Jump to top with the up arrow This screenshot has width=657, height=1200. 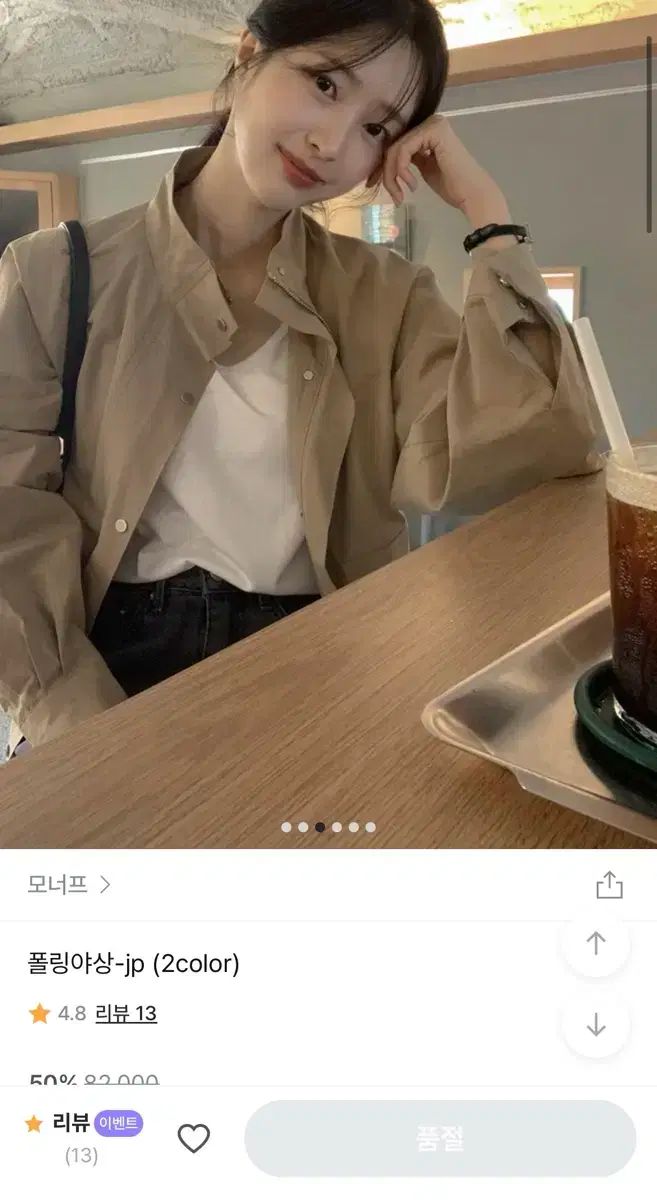pyautogui.click(x=596, y=943)
